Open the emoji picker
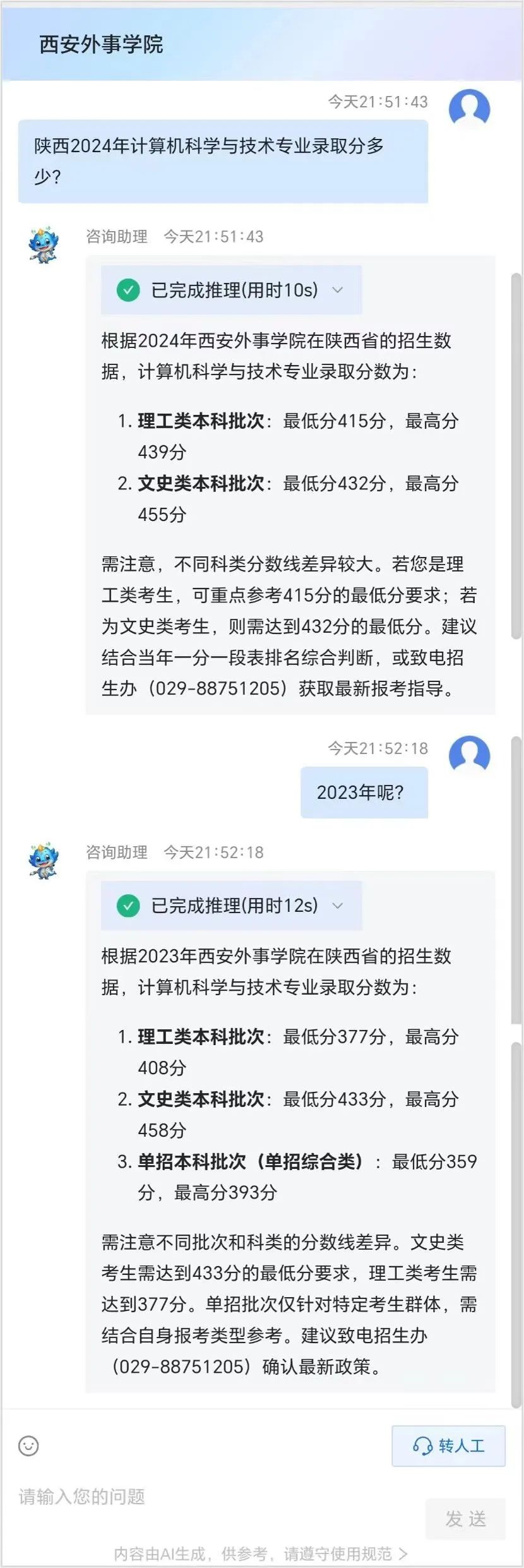Viewport: 524px width, 1568px height. coord(28,1445)
